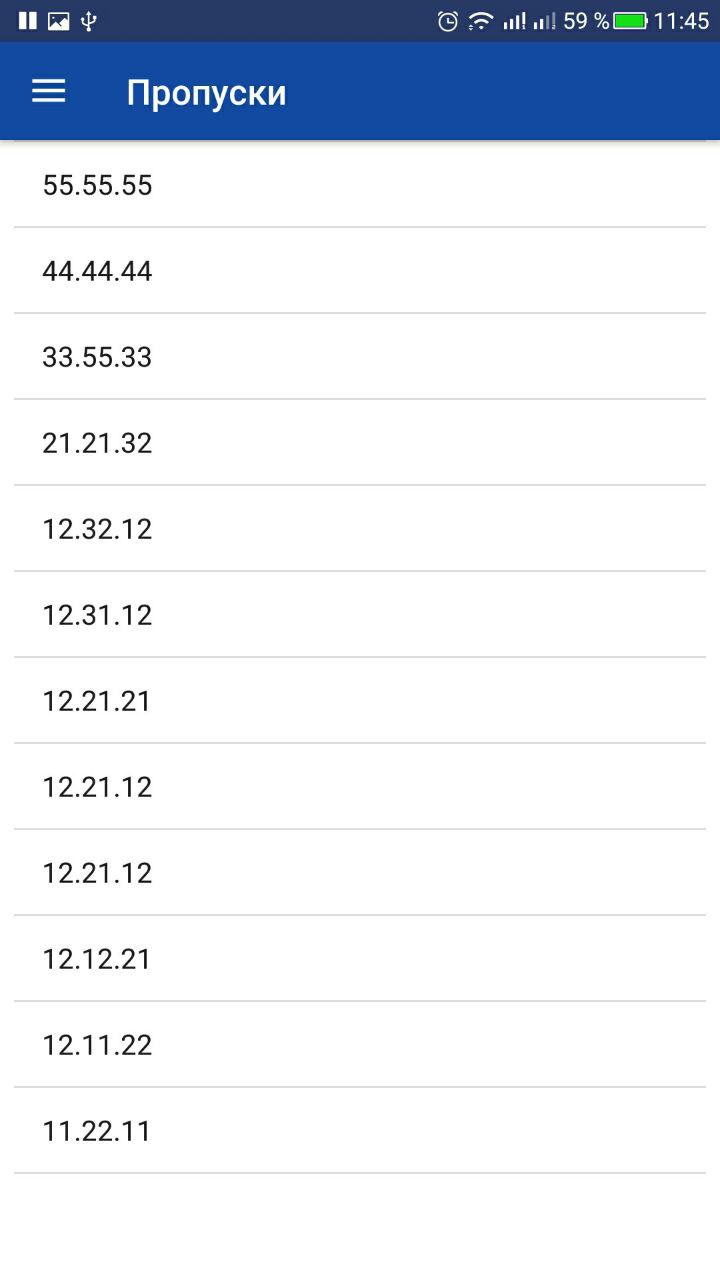
Task: View the 12.32.12 pass
Action: pyautogui.click(x=98, y=529)
